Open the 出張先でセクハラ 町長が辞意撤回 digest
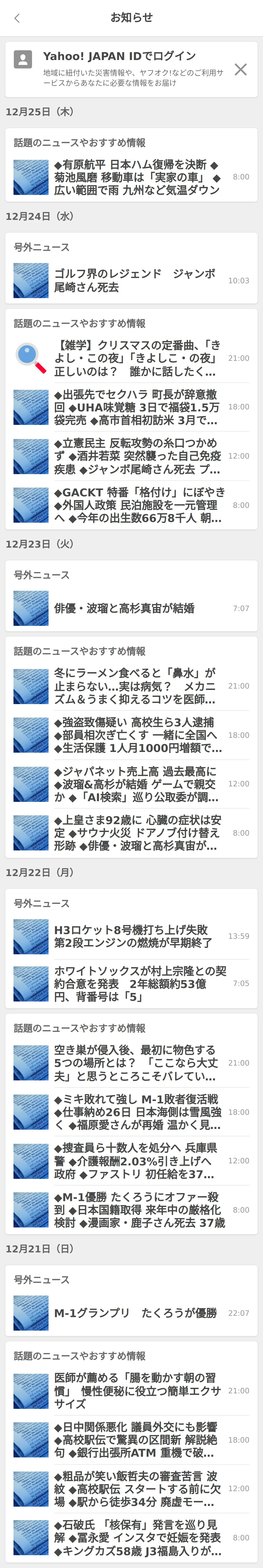The image size is (263, 1568). [x=136, y=407]
